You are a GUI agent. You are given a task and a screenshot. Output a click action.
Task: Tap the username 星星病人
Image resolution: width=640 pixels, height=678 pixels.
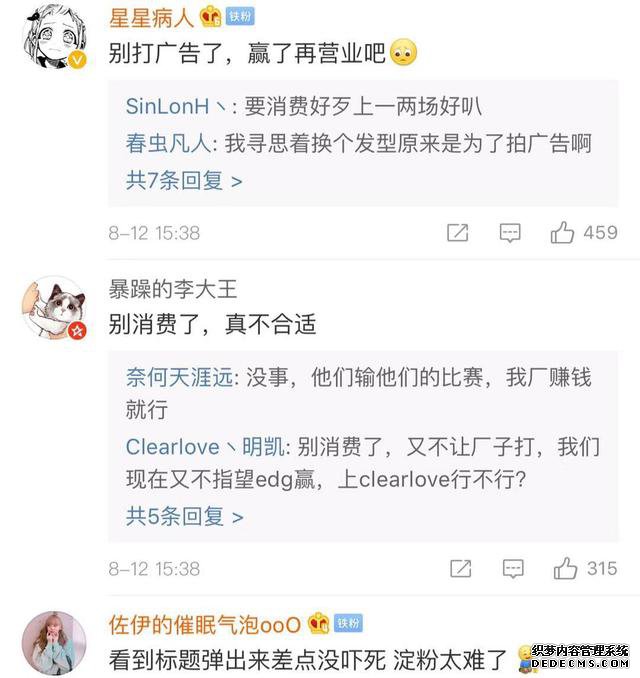pos(153,16)
